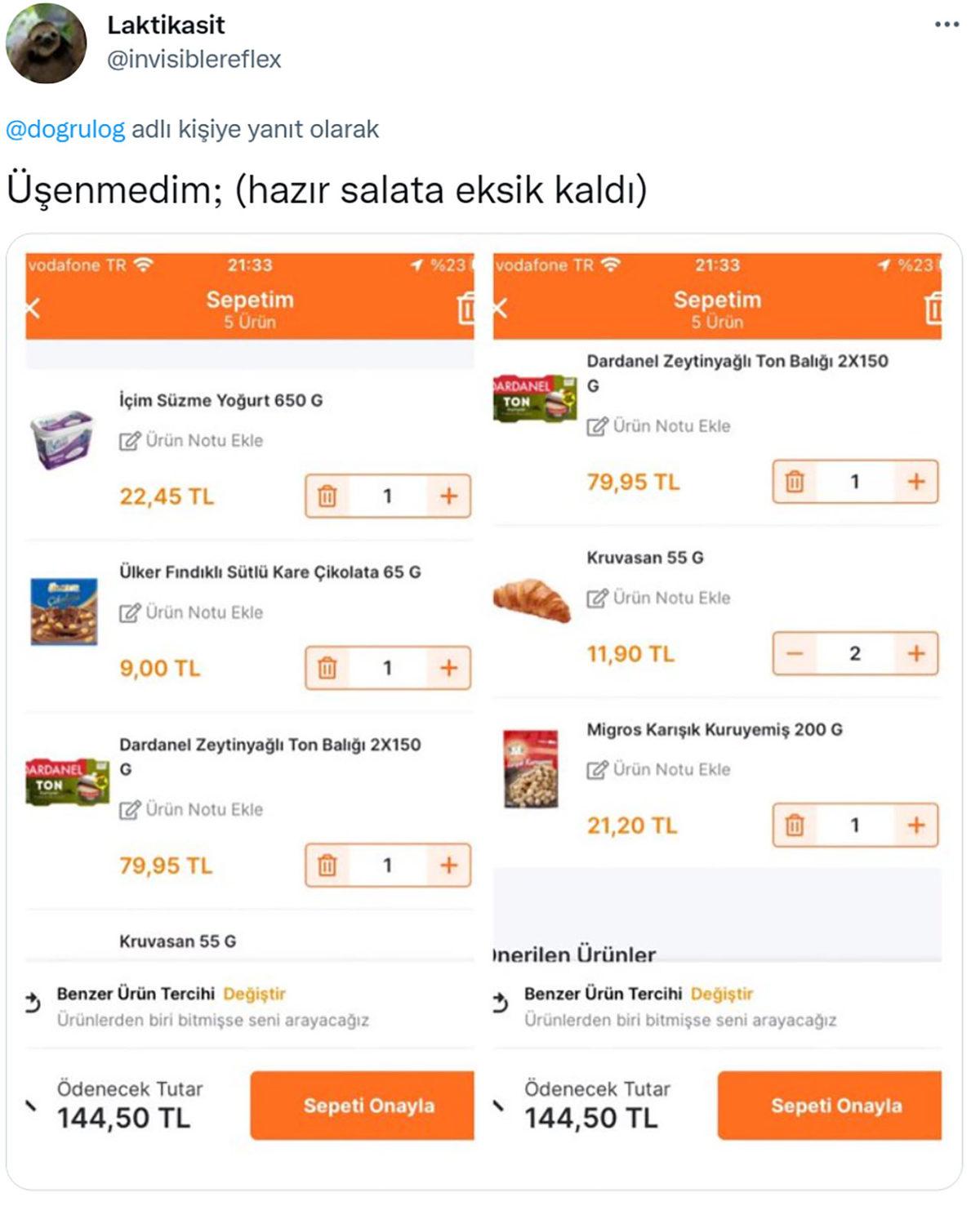980x1206 pixels.
Task: Open the trash icon beside Migros Kuruyemiş quantity
Action: click(x=794, y=825)
